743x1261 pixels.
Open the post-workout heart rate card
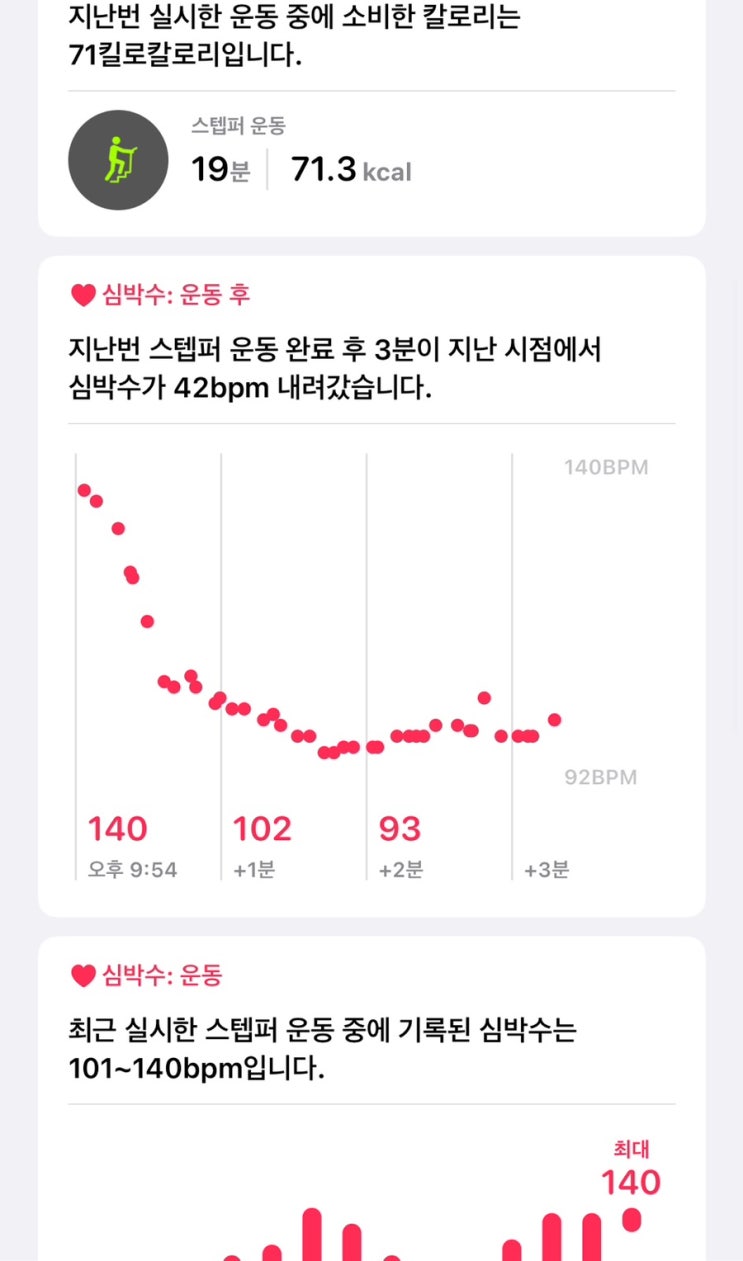tap(371, 586)
